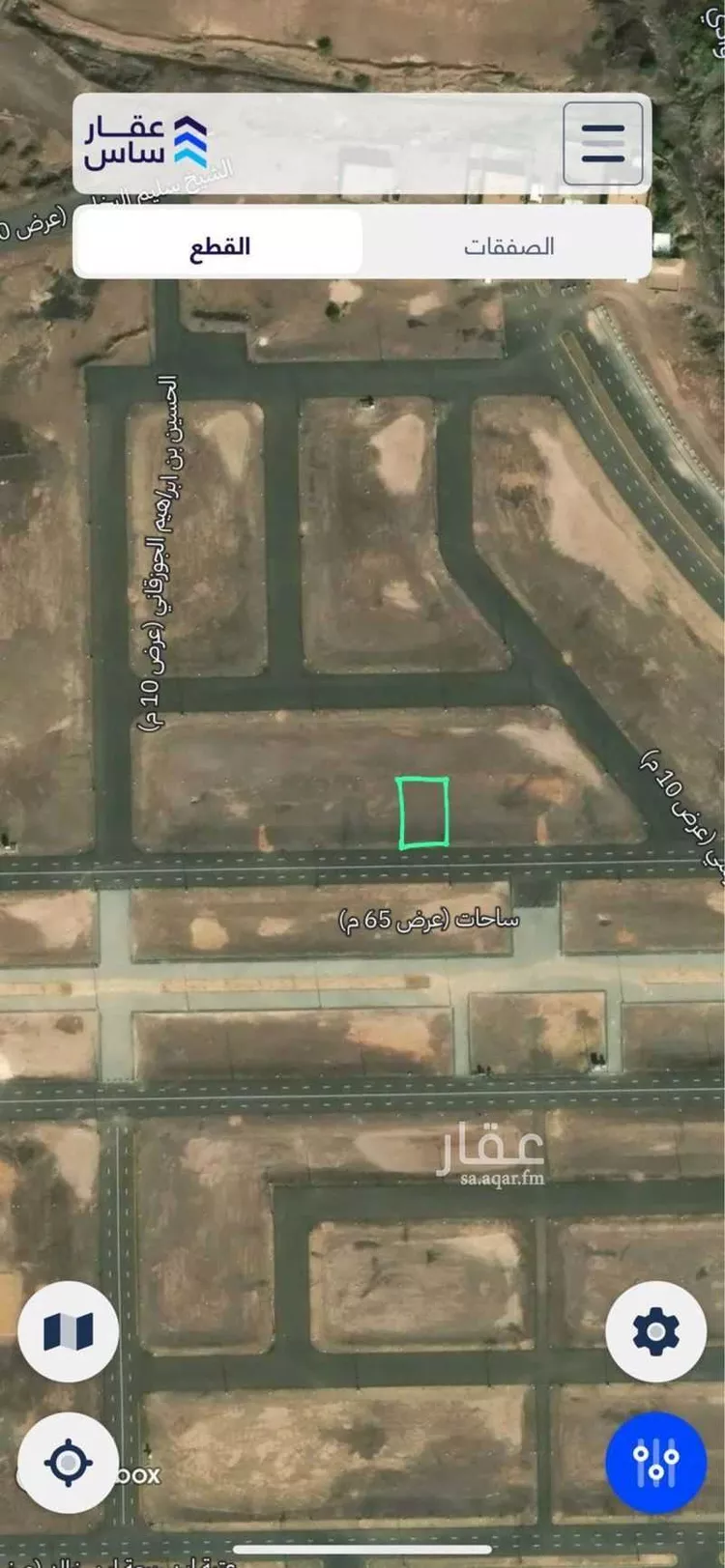Center map on my current location

(x=69, y=1462)
